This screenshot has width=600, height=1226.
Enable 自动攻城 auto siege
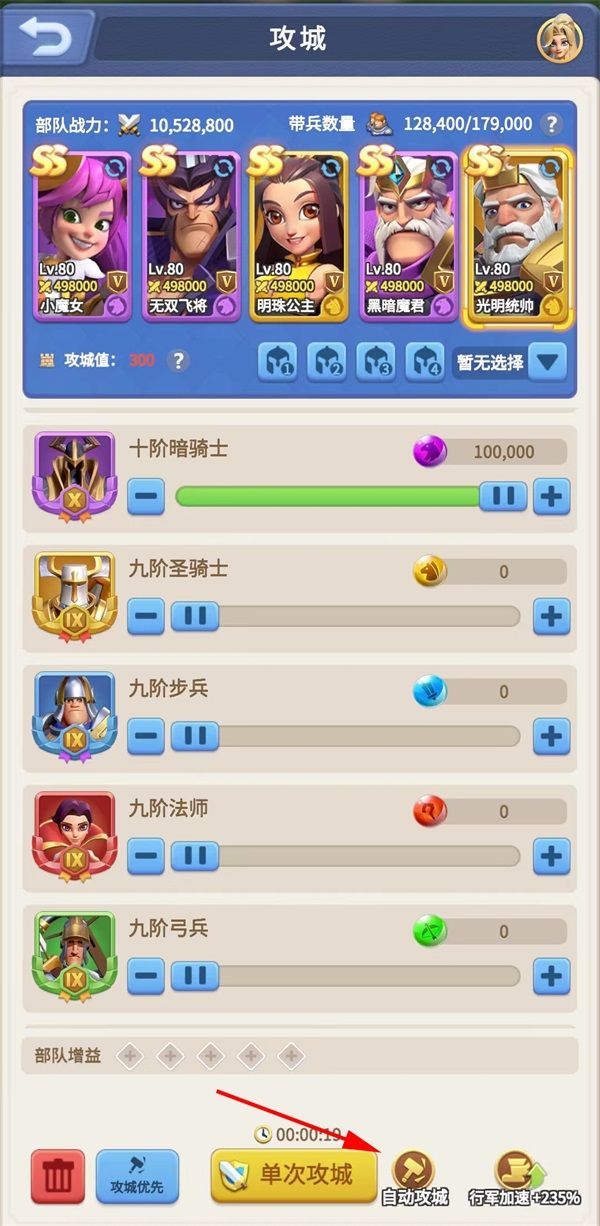(x=414, y=1177)
